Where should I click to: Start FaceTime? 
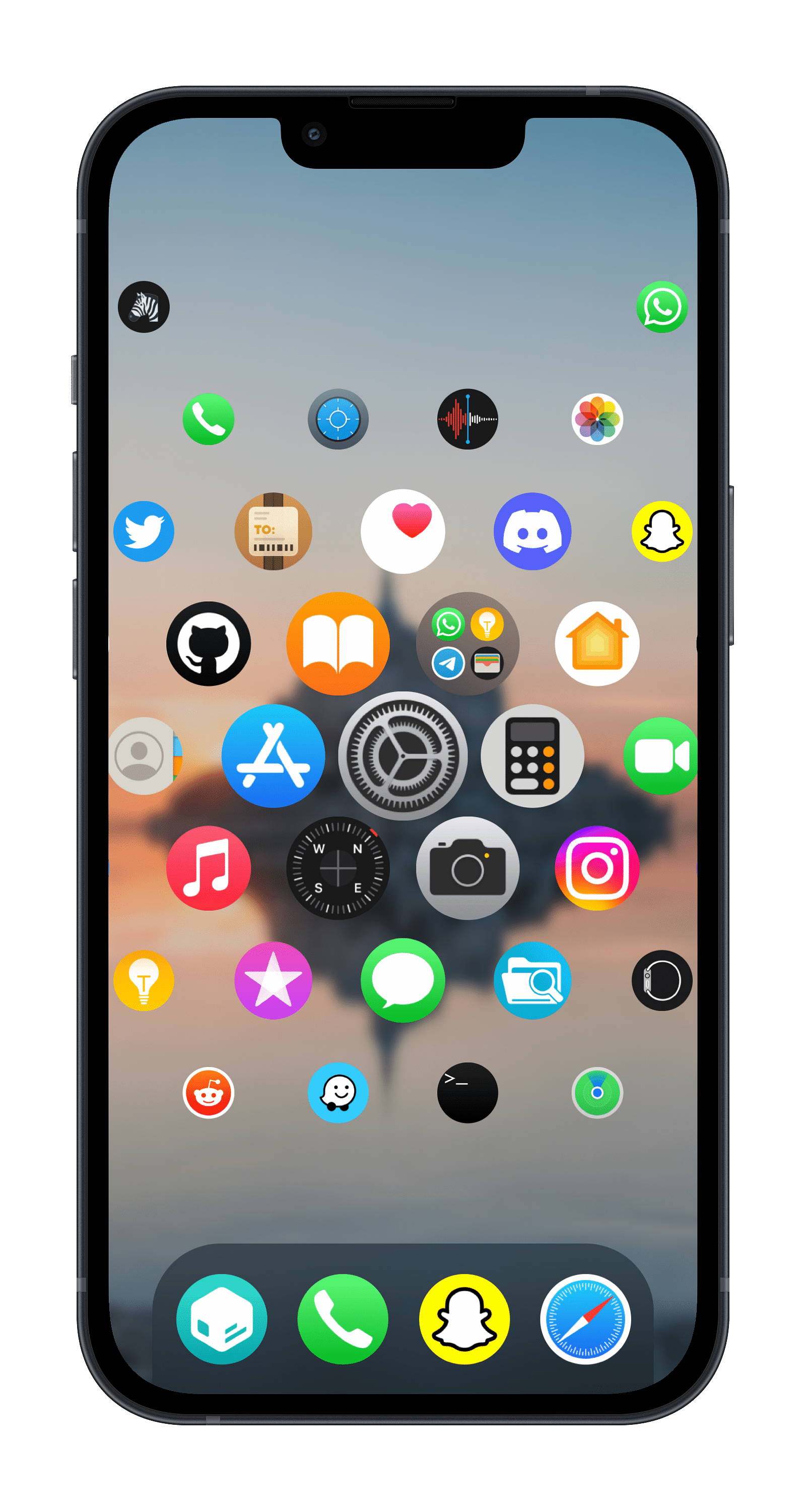pyautogui.click(x=661, y=756)
